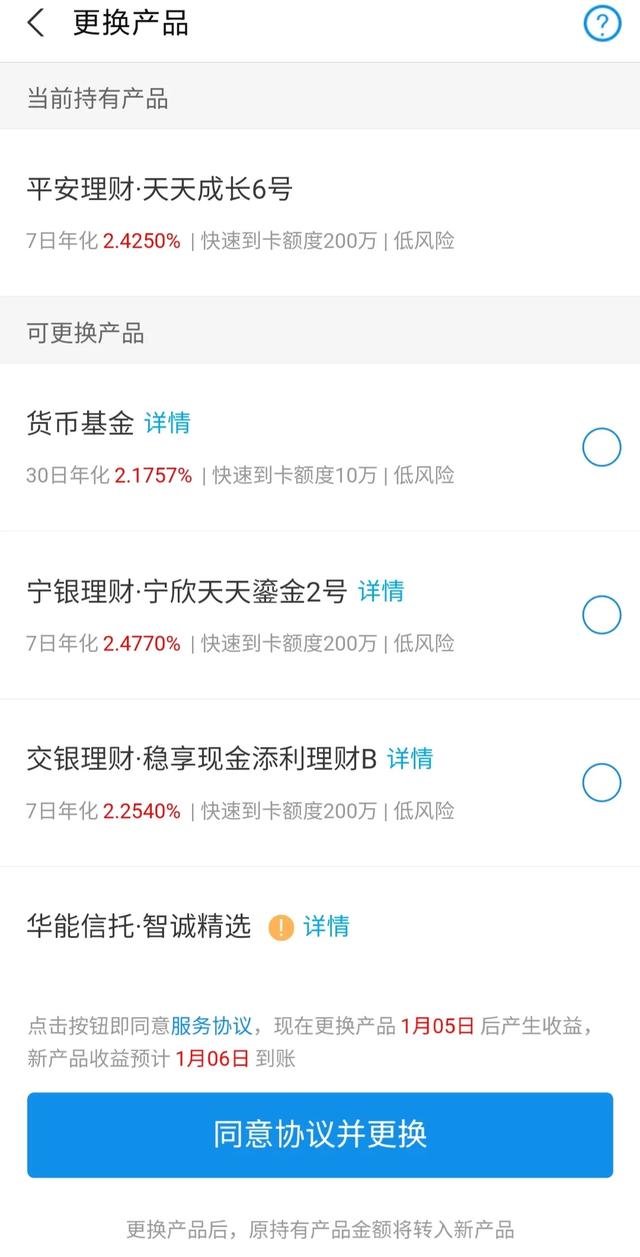Tap the orange warning icon beside 华能信托·智诚精选
Image resolution: width=640 pixels, height=1257 pixels.
click(281, 927)
